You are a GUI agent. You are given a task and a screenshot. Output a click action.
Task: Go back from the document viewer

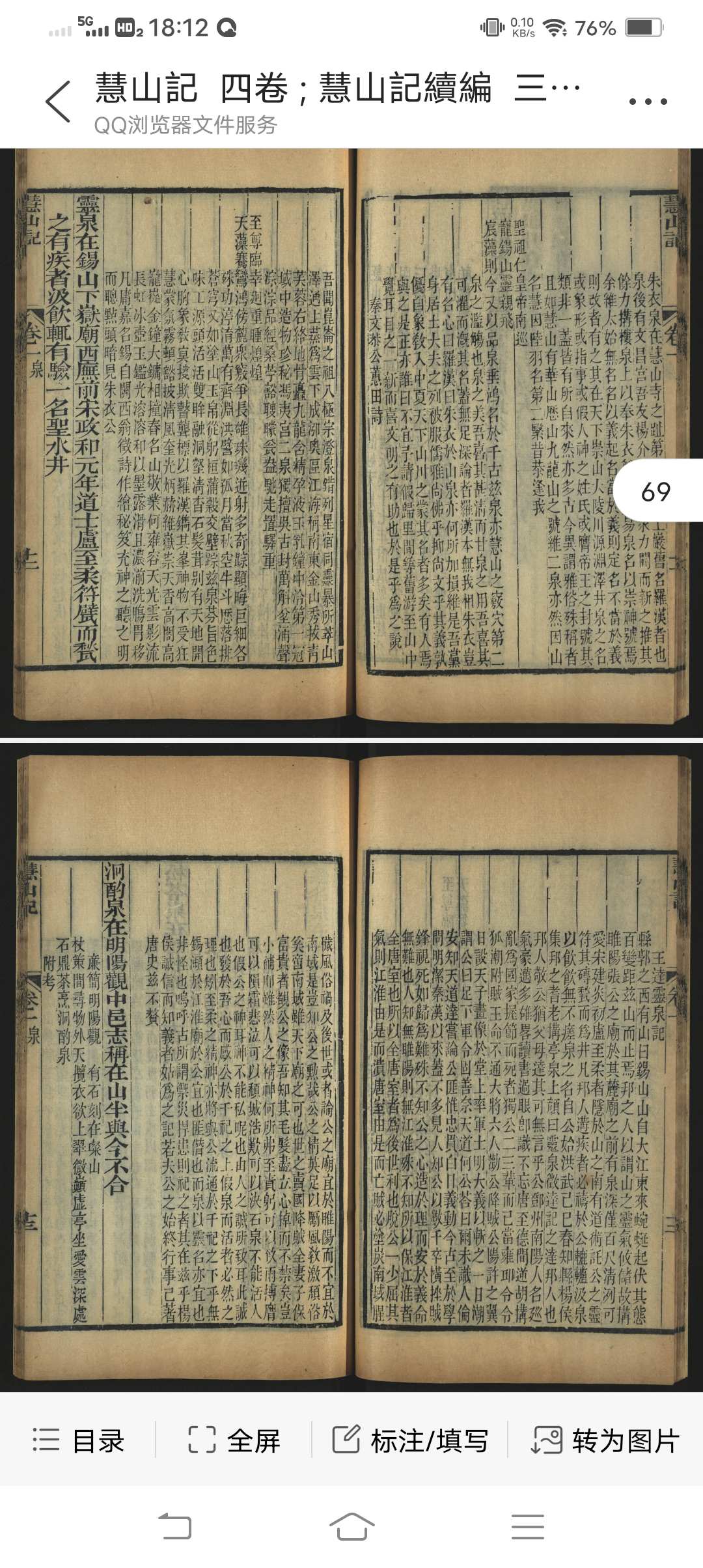pyautogui.click(x=58, y=102)
